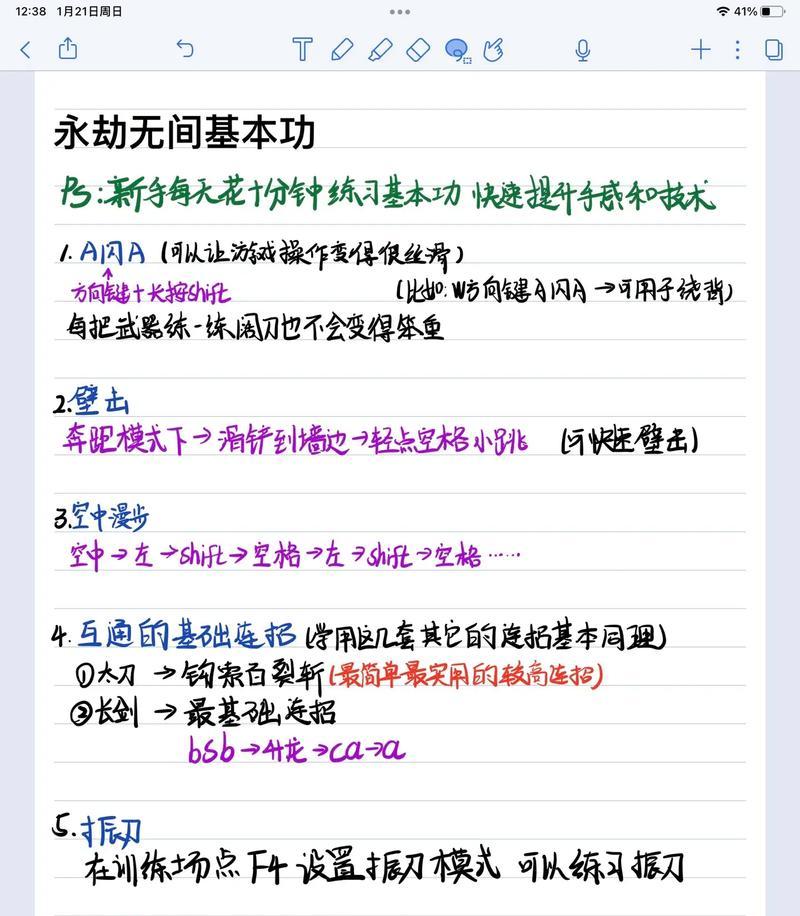Open the three-dot overflow menu
The width and height of the screenshot is (800, 916).
[x=737, y=49]
